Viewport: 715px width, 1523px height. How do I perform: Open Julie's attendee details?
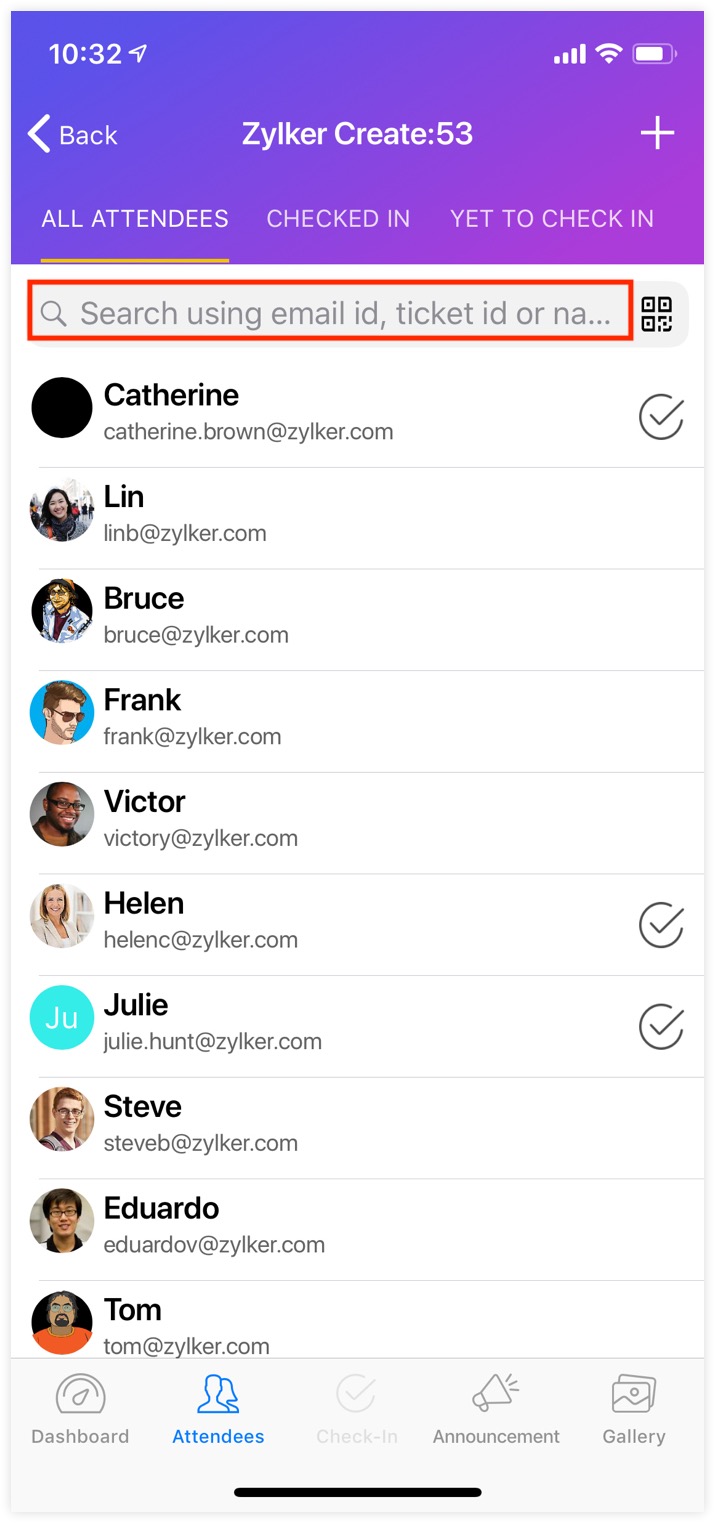pyautogui.click(x=300, y=1022)
